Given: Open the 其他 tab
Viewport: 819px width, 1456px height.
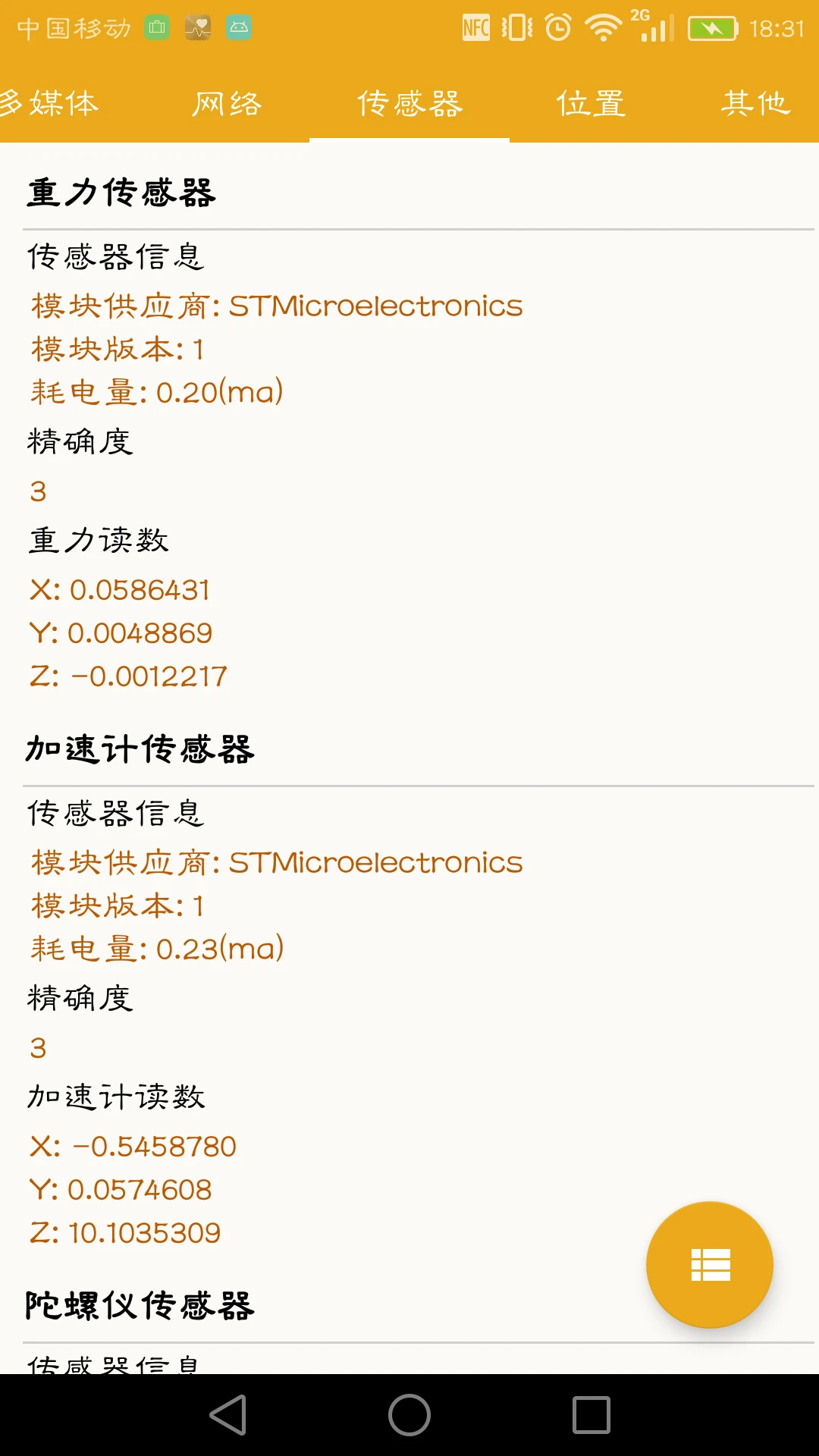Looking at the screenshot, I should (755, 103).
